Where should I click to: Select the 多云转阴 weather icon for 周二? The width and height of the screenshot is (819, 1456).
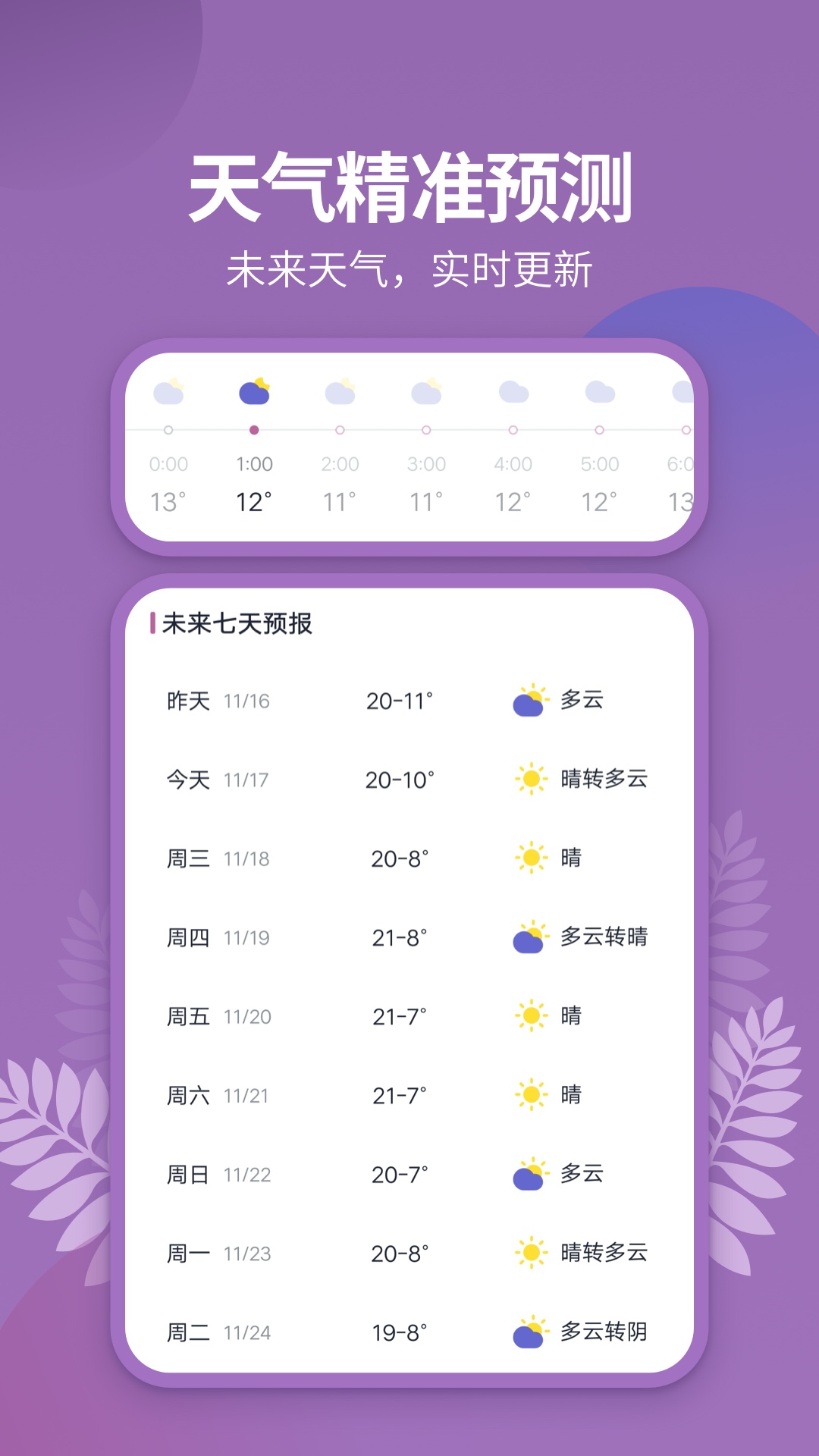point(531,1334)
